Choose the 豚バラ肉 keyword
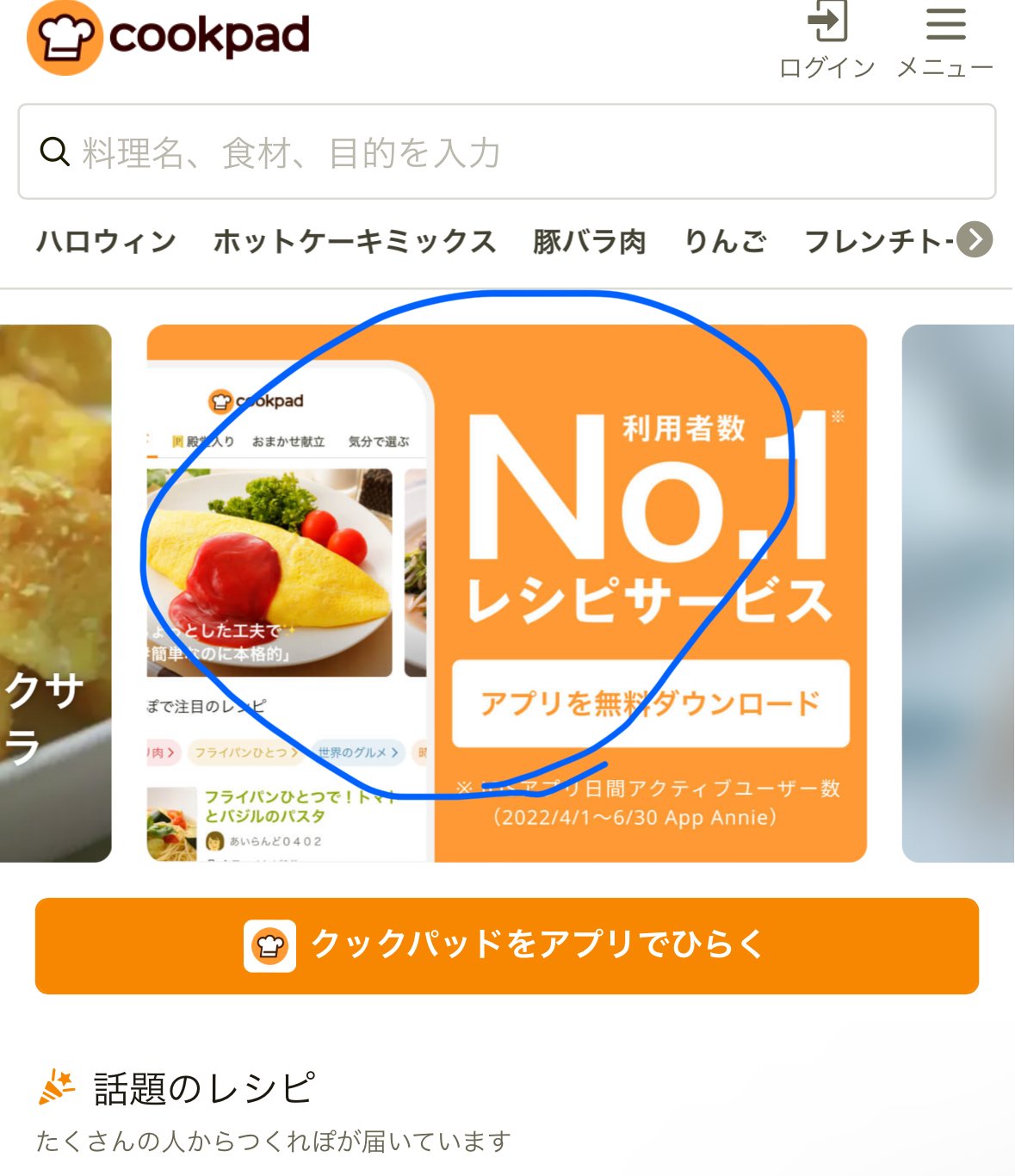The height and width of the screenshot is (1176, 1015). [x=590, y=242]
